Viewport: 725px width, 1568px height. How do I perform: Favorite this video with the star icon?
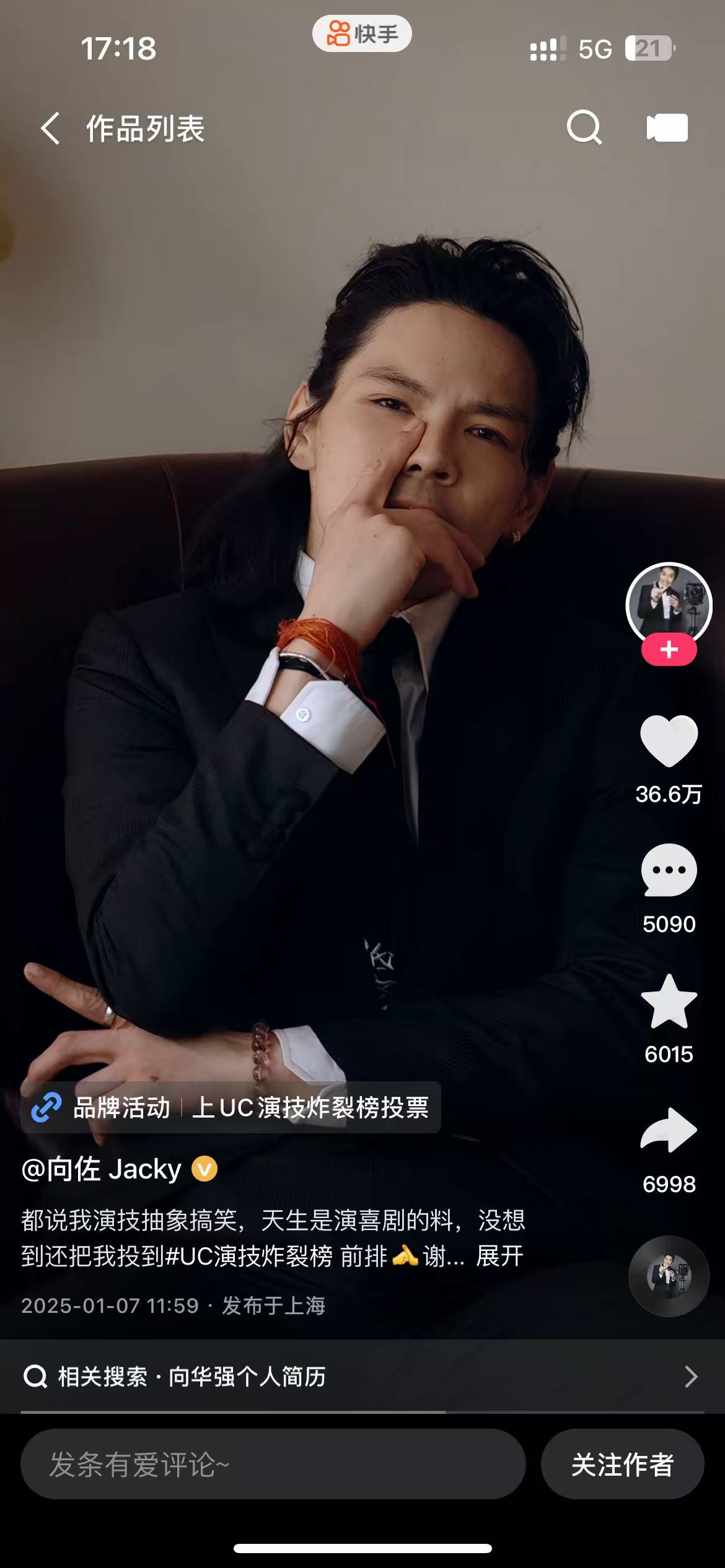[669, 1001]
